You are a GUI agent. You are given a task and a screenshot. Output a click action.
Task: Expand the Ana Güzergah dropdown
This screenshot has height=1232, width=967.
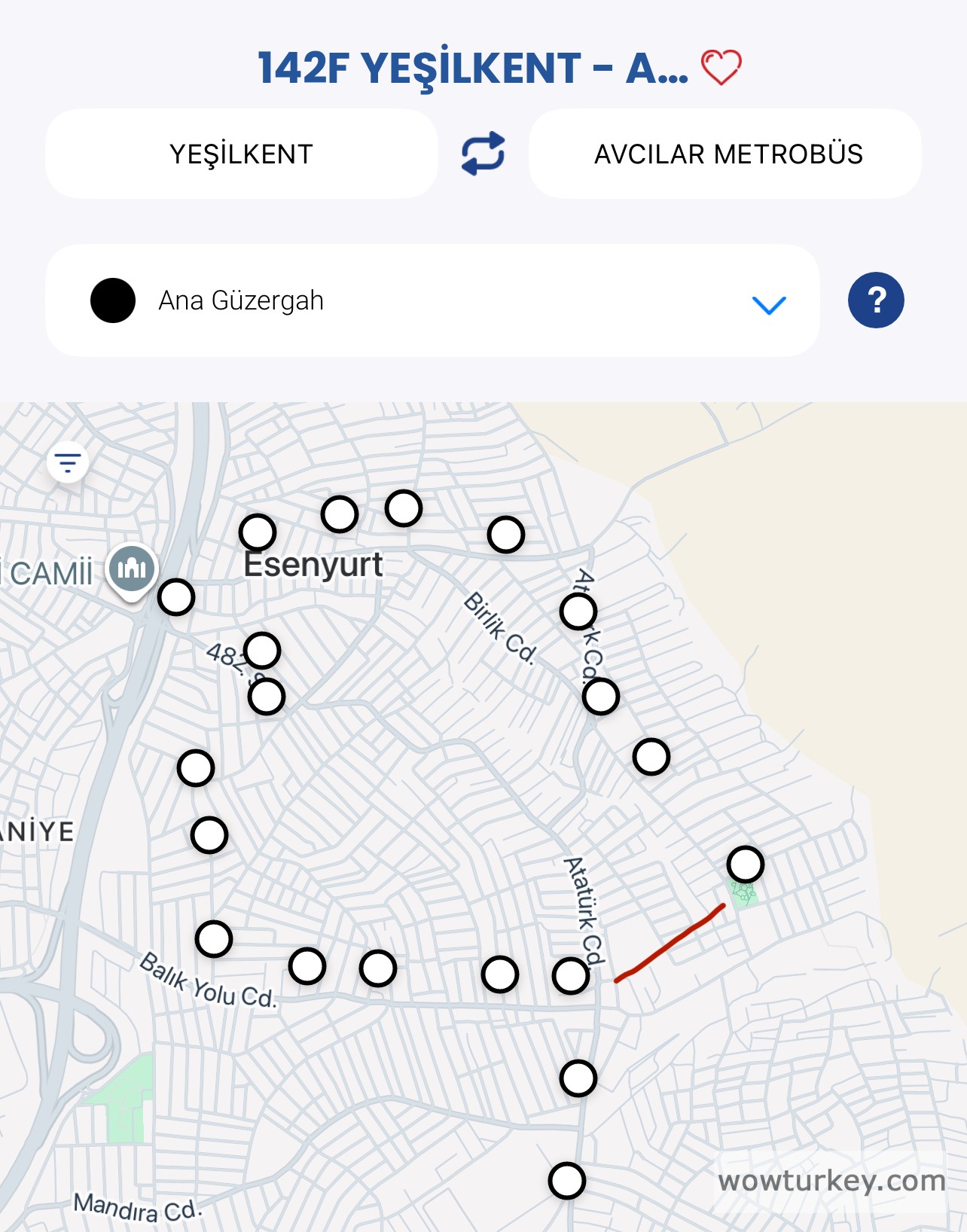pos(768,303)
